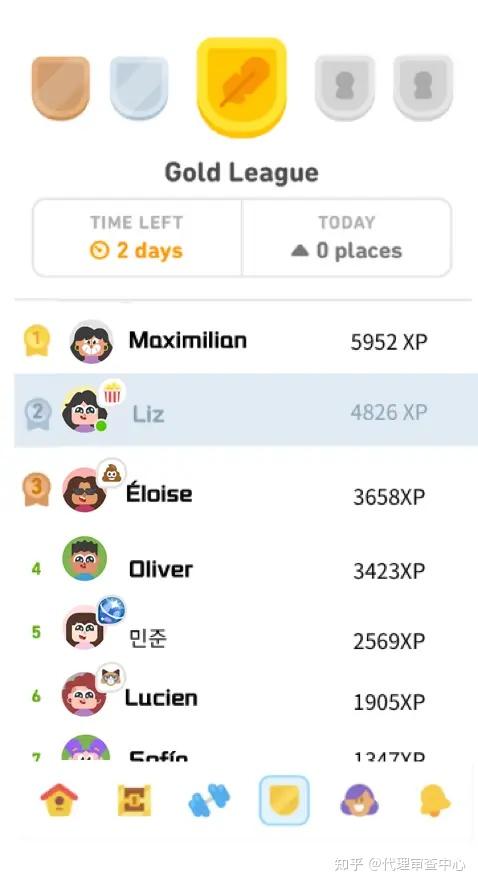Tap the Bronze league badge

coord(60,88)
